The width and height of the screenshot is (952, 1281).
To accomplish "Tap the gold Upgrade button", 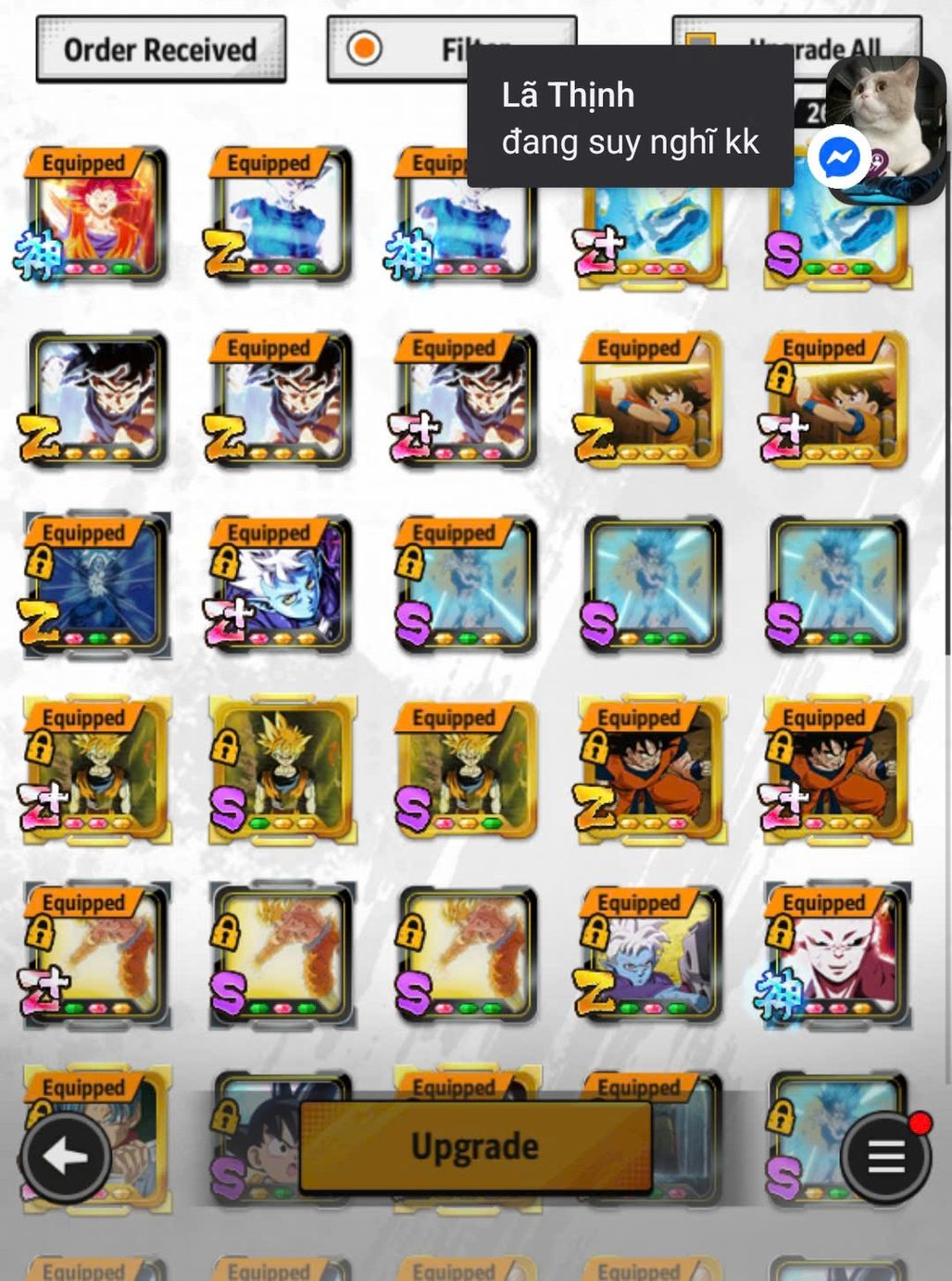I will click(475, 1147).
